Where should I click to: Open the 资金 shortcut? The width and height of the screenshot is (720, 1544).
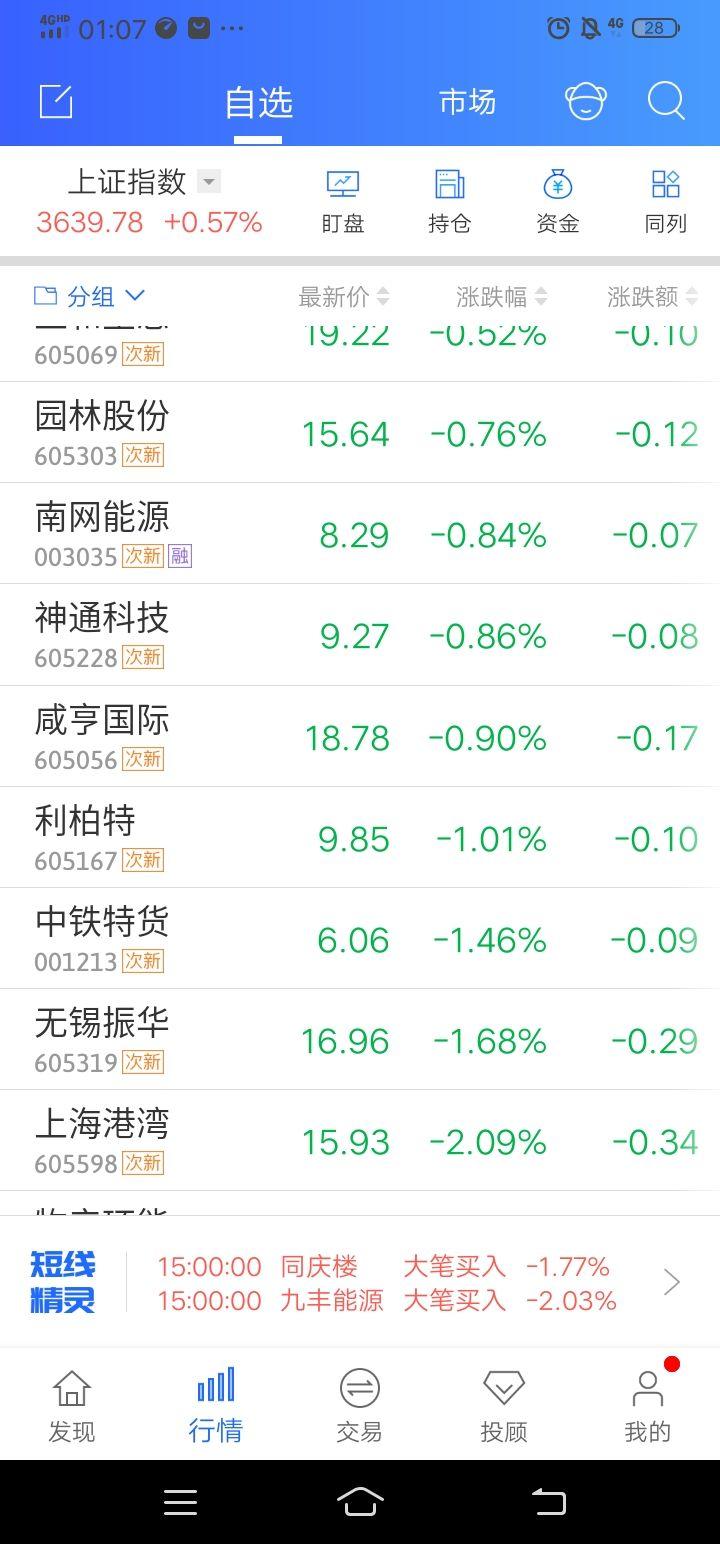point(557,202)
